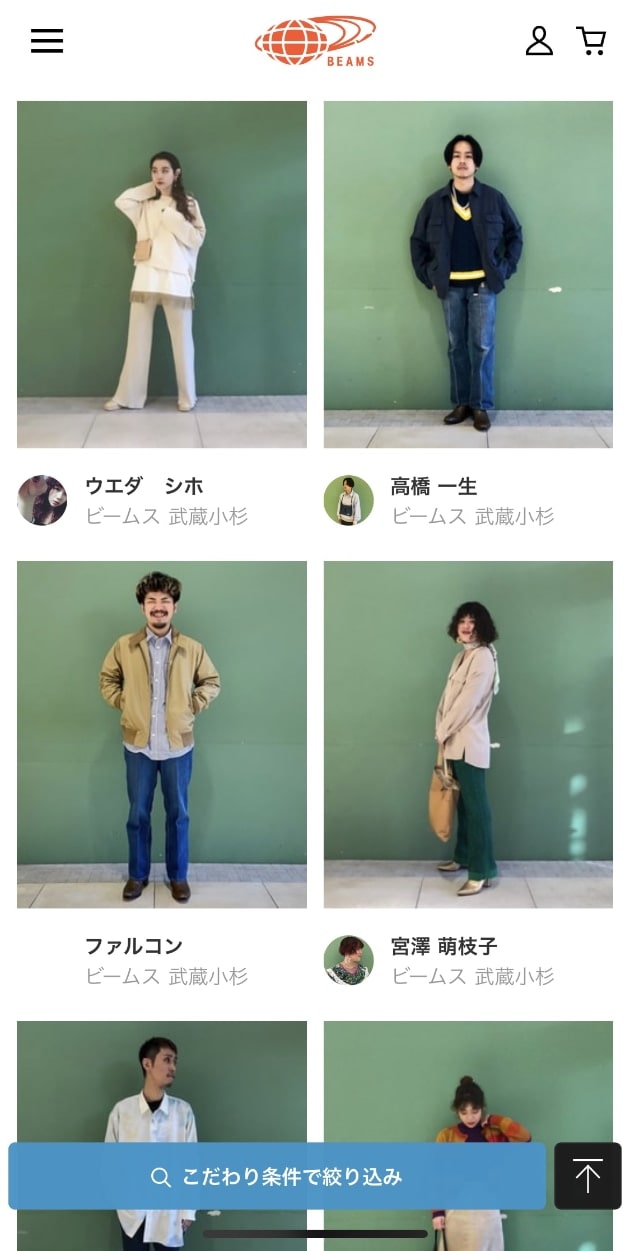
Task: Jump back to top of page
Action: tap(588, 1176)
